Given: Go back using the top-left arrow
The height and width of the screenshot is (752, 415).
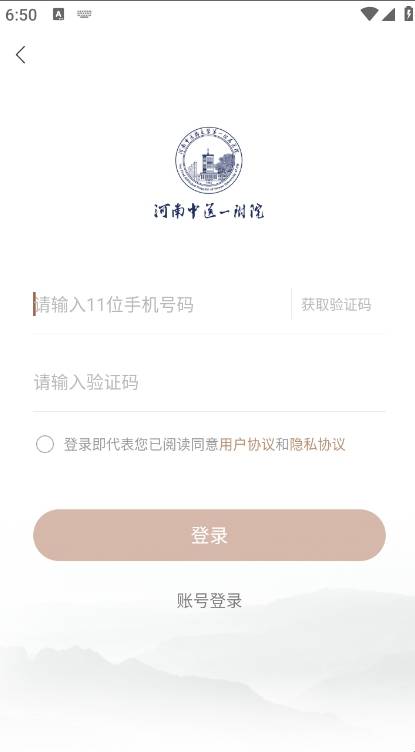Looking at the screenshot, I should (x=20, y=55).
